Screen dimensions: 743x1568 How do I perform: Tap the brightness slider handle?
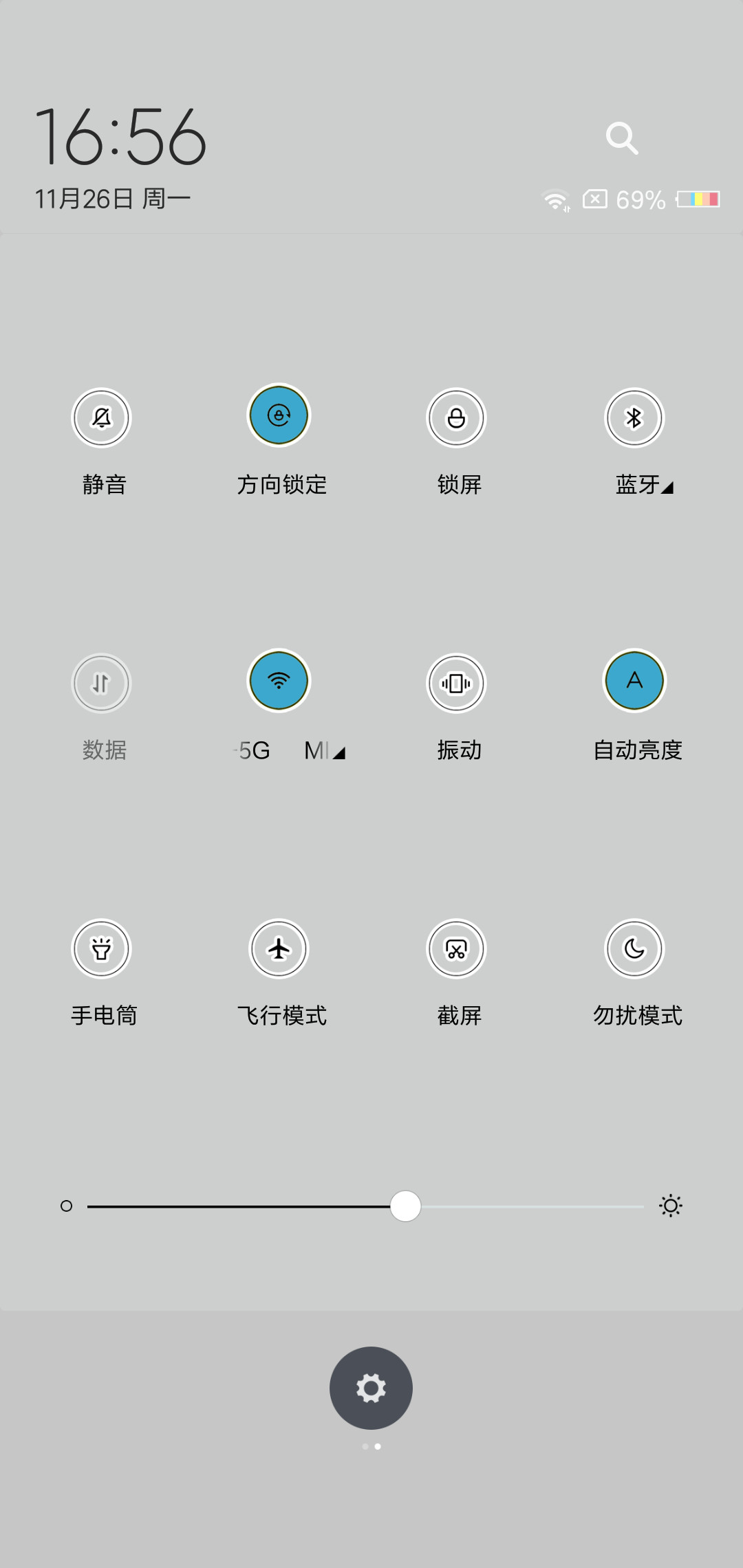[x=405, y=1206]
